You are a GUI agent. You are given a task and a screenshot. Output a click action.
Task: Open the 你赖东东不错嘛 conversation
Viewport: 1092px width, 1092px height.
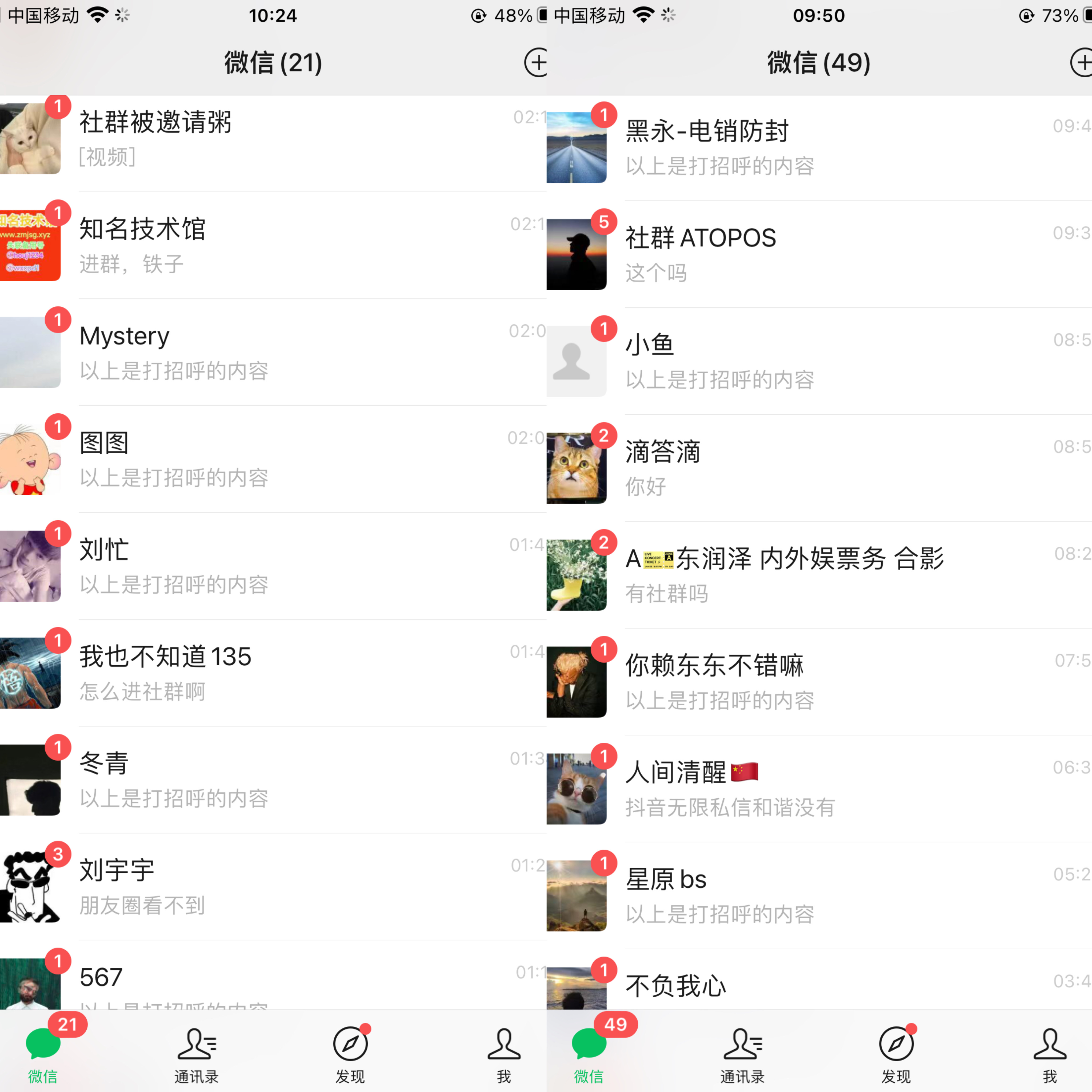[819, 681]
